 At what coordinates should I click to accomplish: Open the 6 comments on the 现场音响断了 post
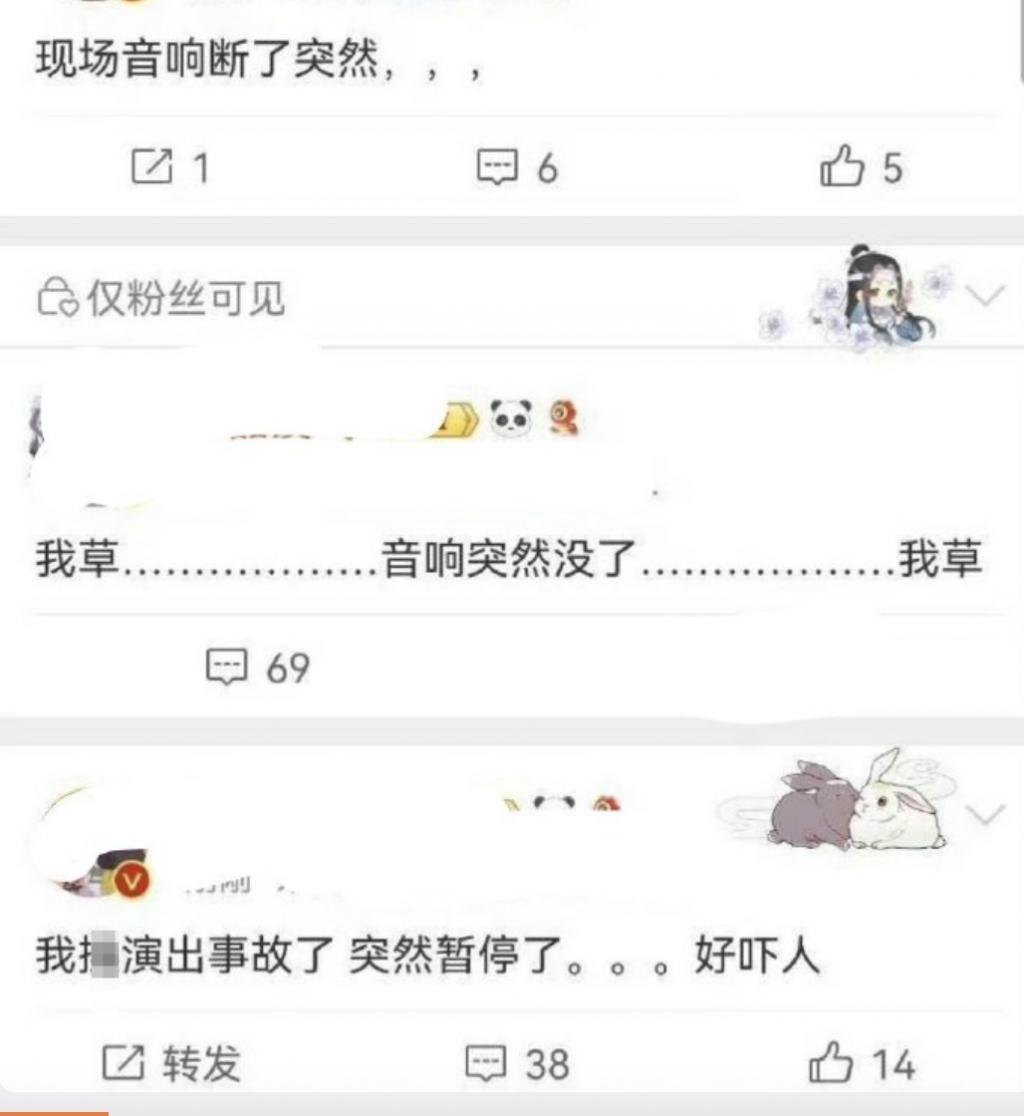(515, 168)
